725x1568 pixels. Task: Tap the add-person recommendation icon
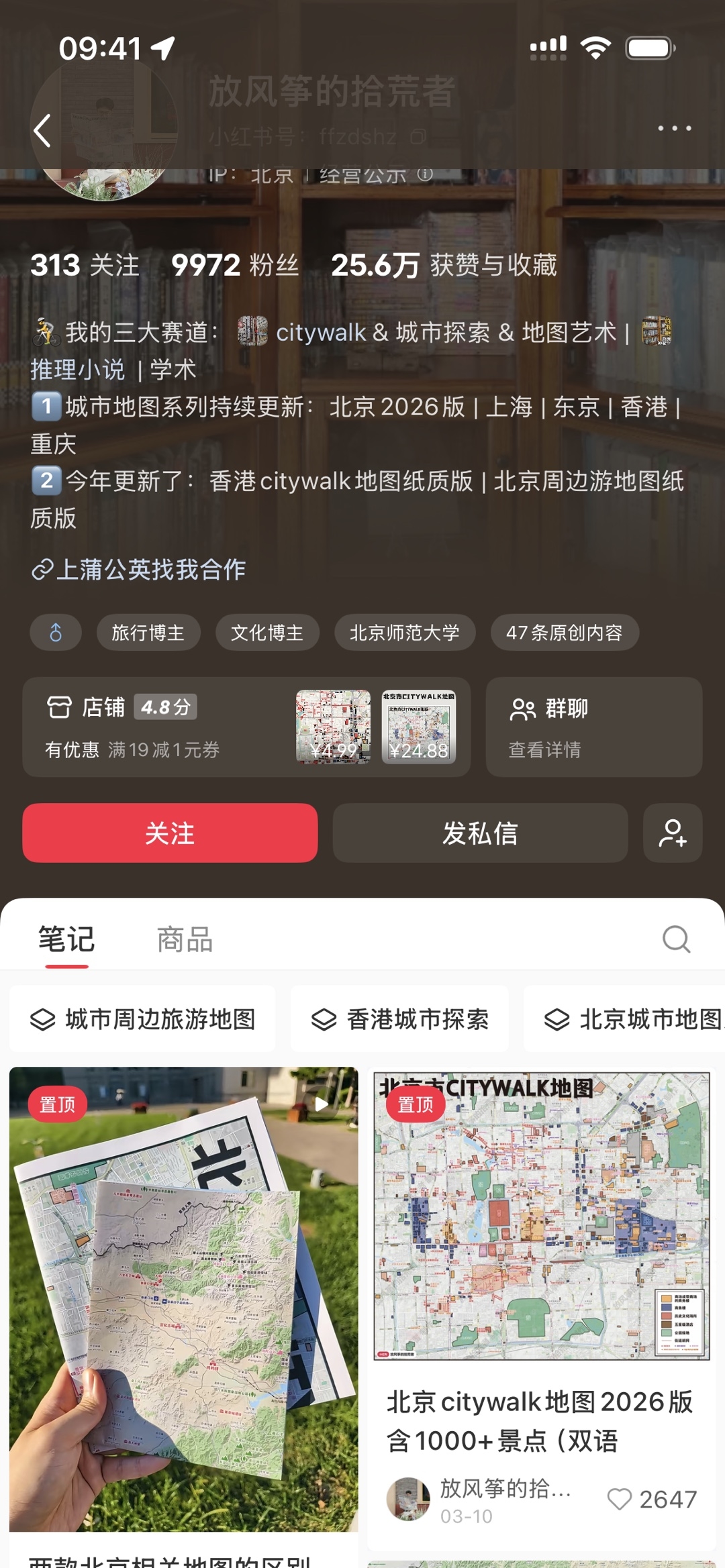[x=673, y=833]
